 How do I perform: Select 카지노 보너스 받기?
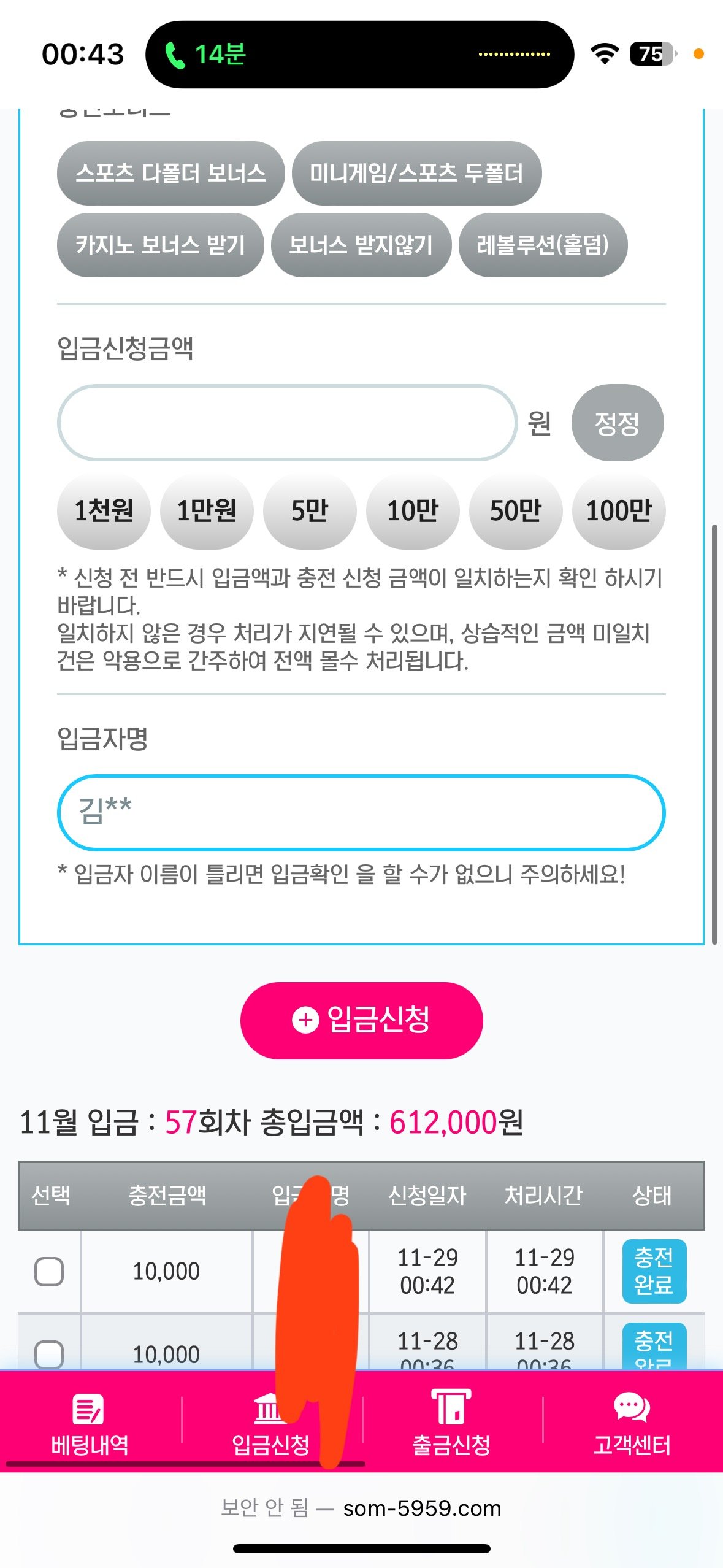tap(160, 245)
